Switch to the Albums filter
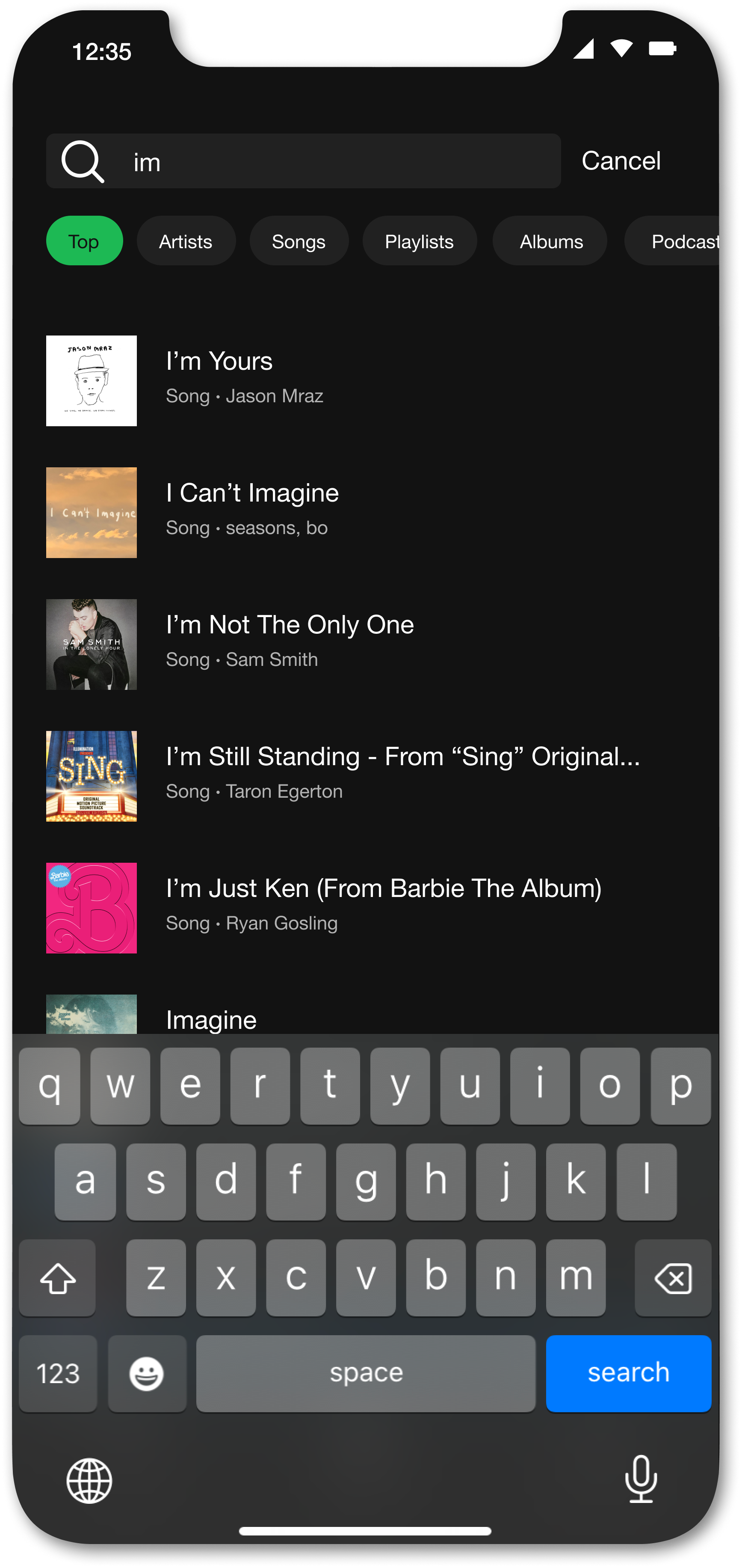The image size is (742, 1568). 550,241
